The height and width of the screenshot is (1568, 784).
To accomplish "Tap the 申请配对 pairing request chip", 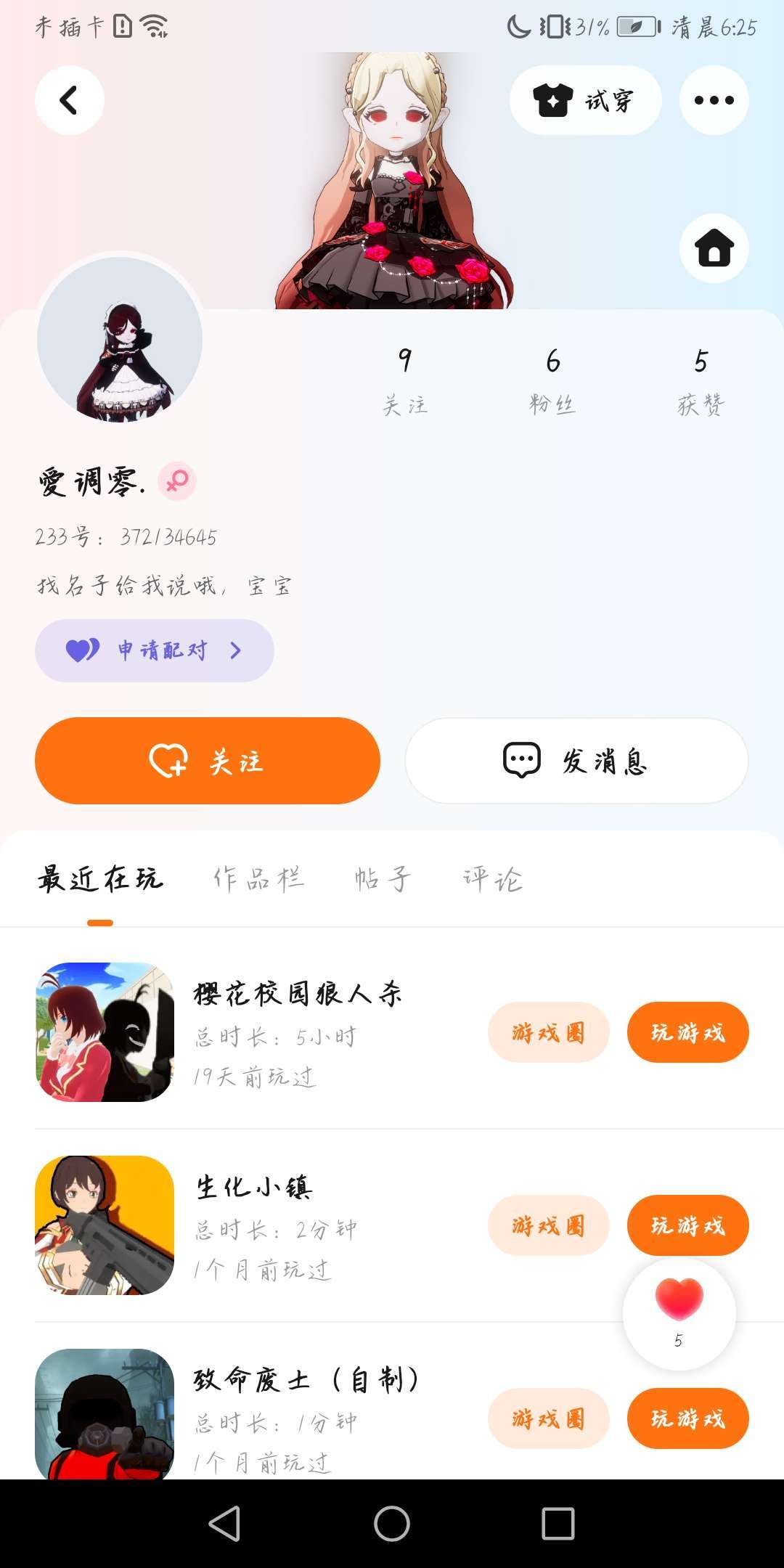I will (154, 650).
